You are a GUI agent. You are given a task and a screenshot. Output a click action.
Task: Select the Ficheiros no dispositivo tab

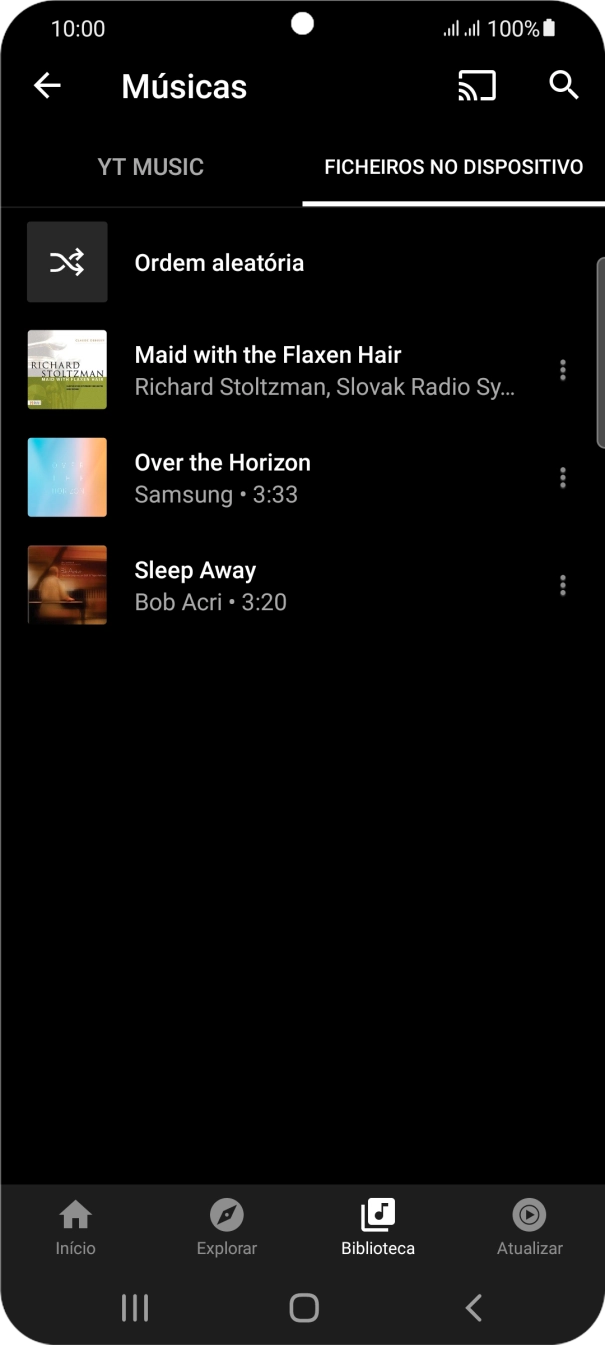(453, 167)
